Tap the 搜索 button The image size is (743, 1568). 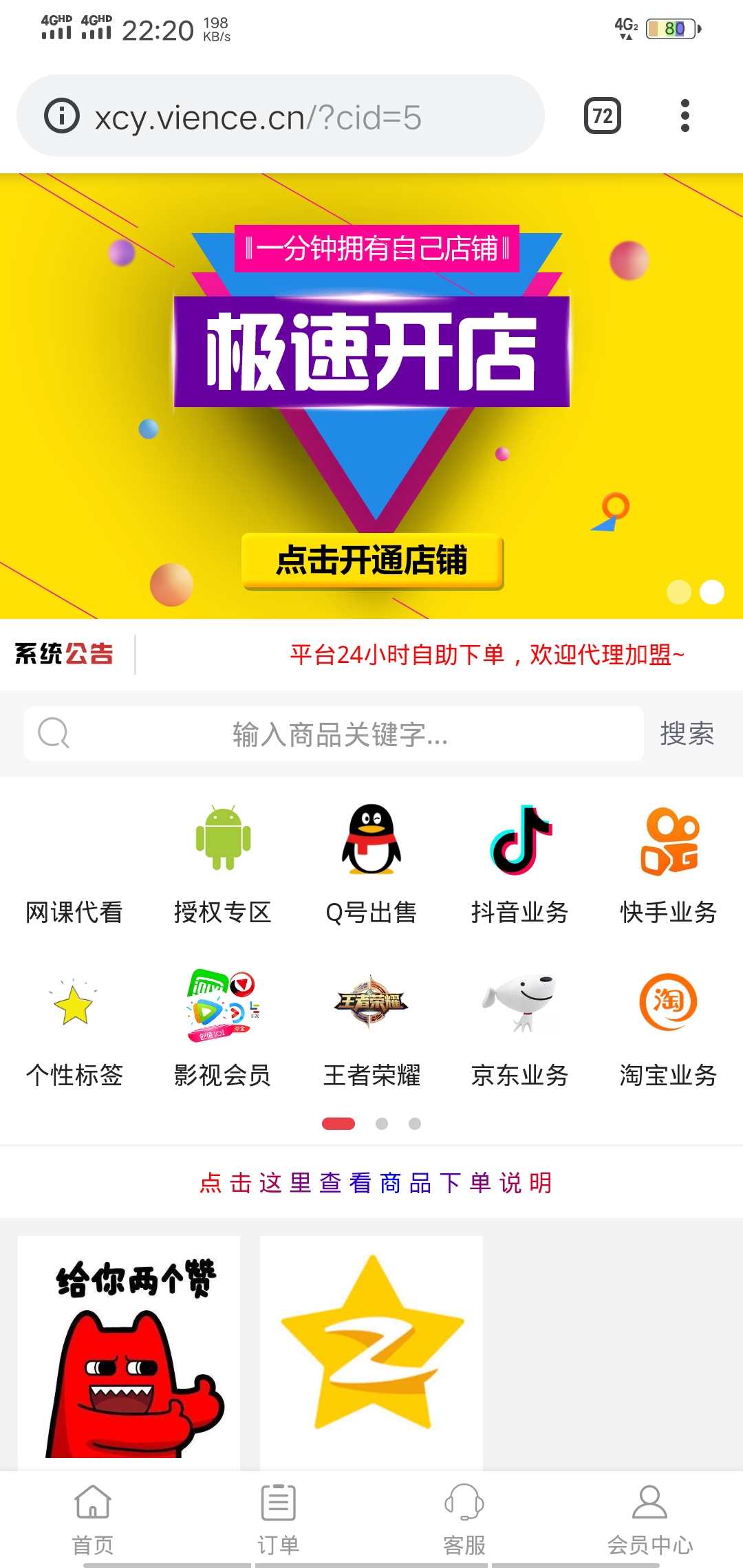tap(687, 734)
